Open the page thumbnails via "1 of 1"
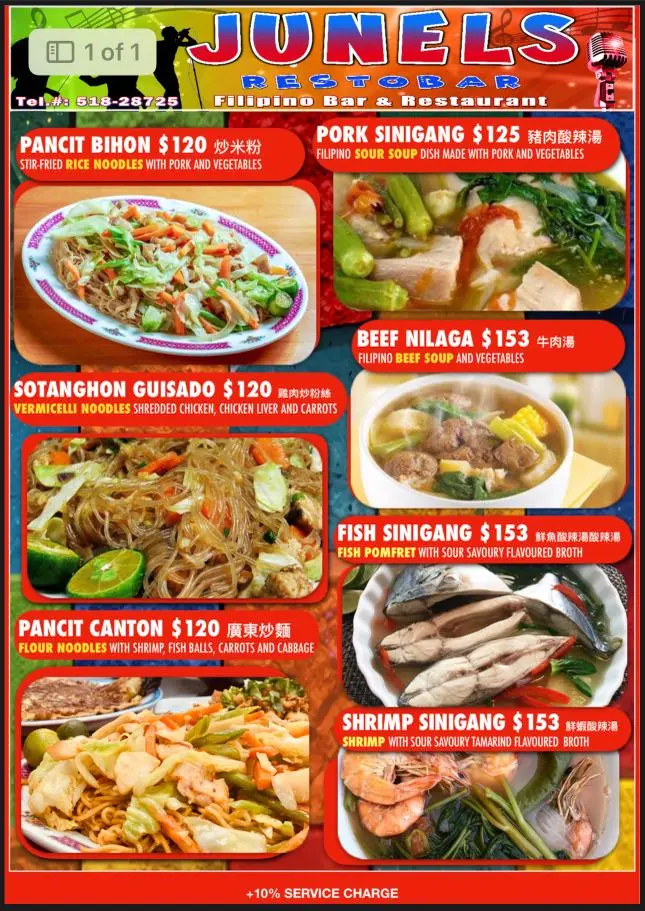The image size is (645, 911). pyautogui.click(x=93, y=51)
